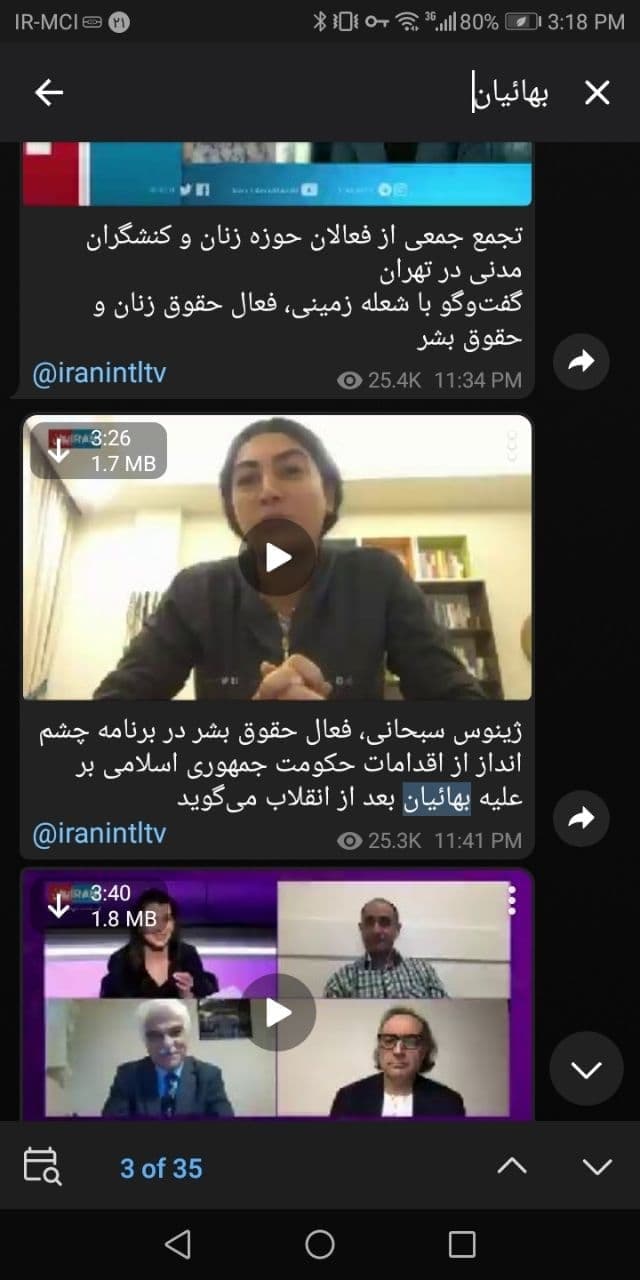Download the 1.7 MB video
The height and width of the screenshot is (1280, 640).
[59, 450]
